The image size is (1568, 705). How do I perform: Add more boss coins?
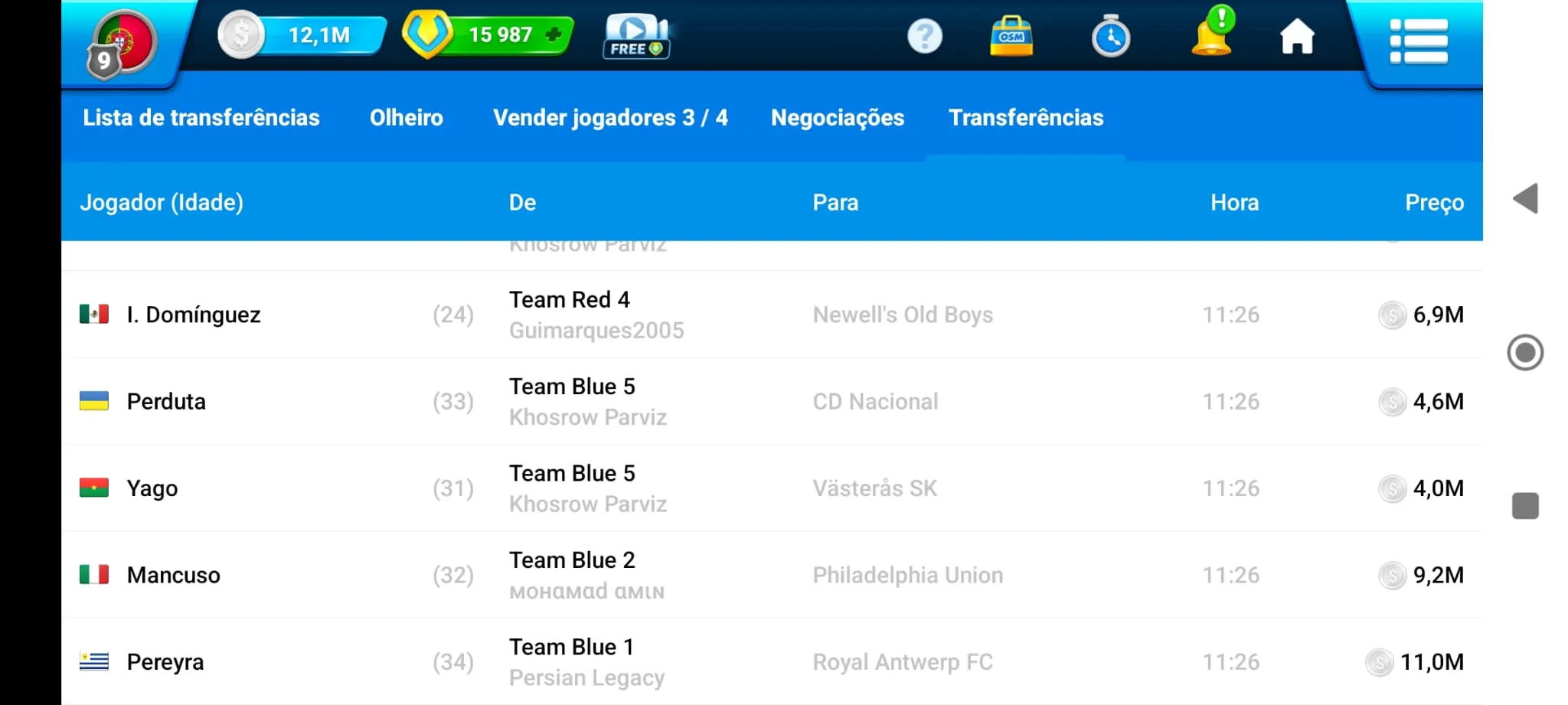554,34
